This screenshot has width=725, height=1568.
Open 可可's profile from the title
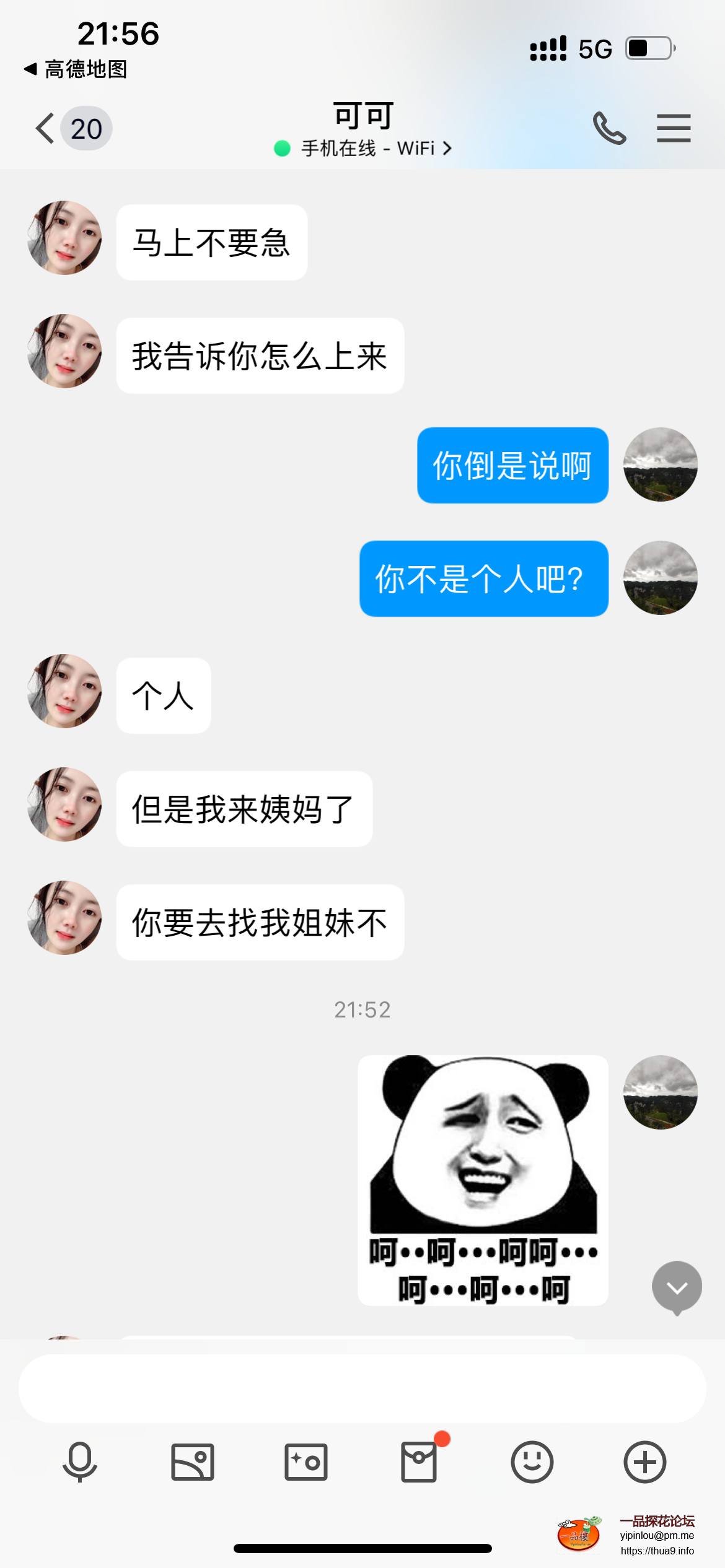[362, 115]
